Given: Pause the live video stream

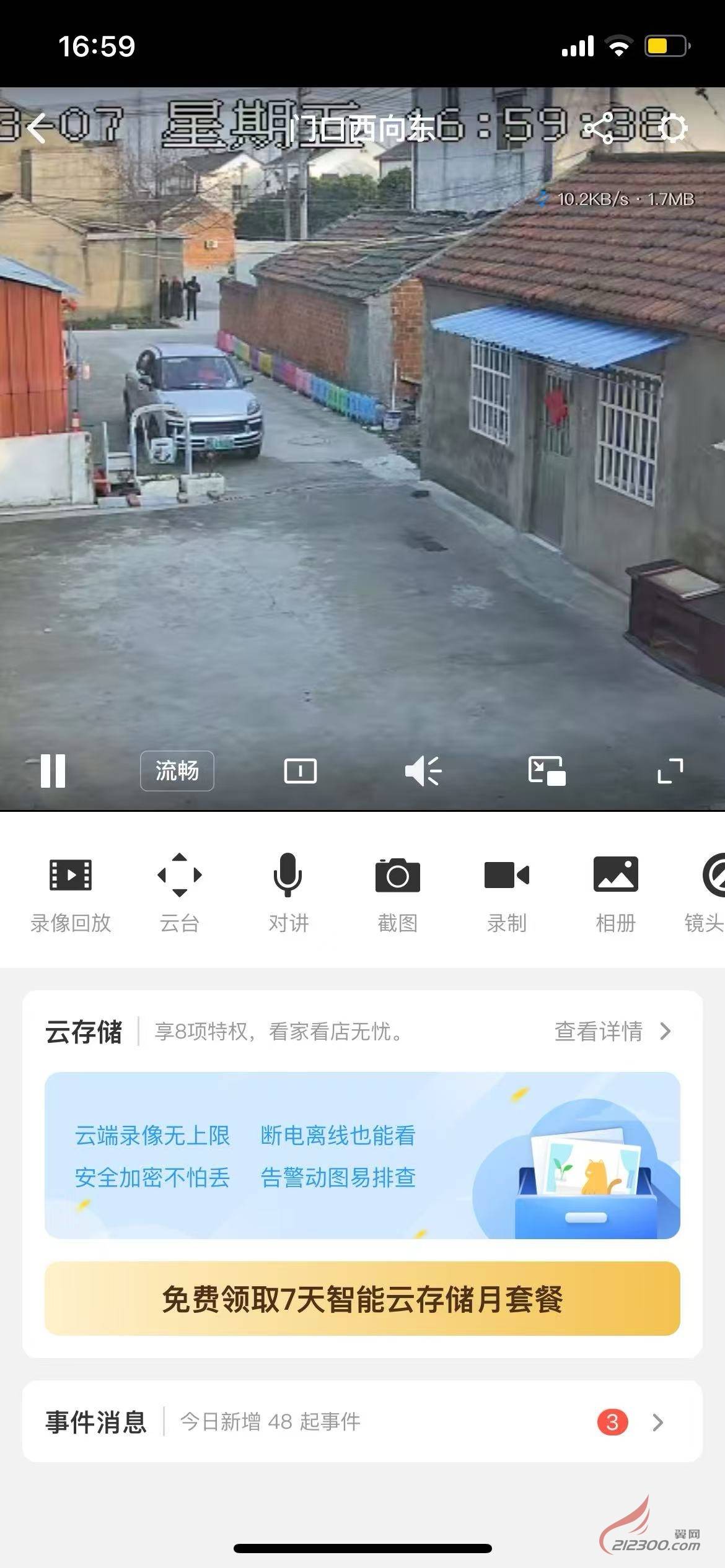Looking at the screenshot, I should coord(53,771).
